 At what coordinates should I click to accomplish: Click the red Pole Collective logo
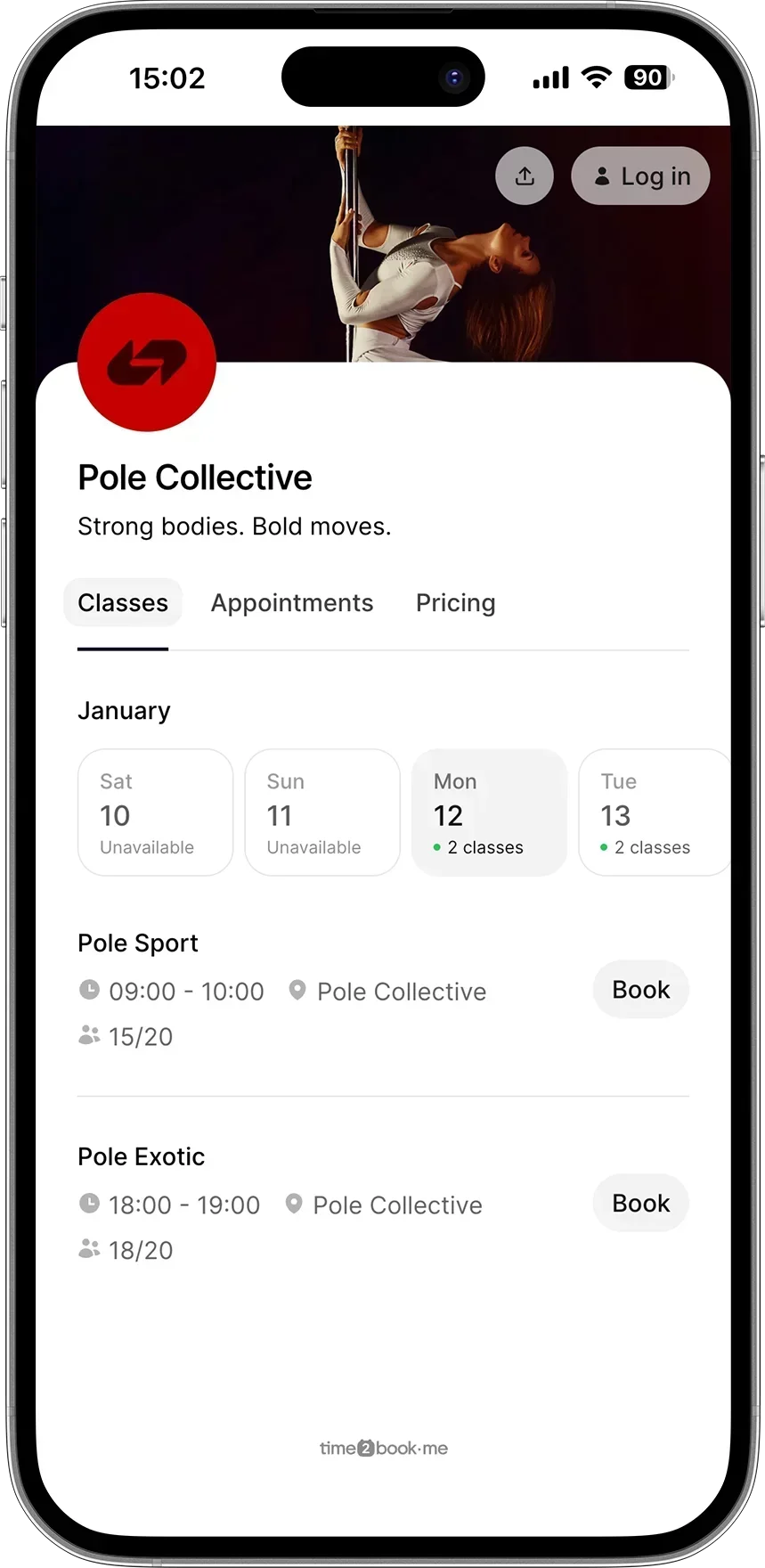coord(146,362)
